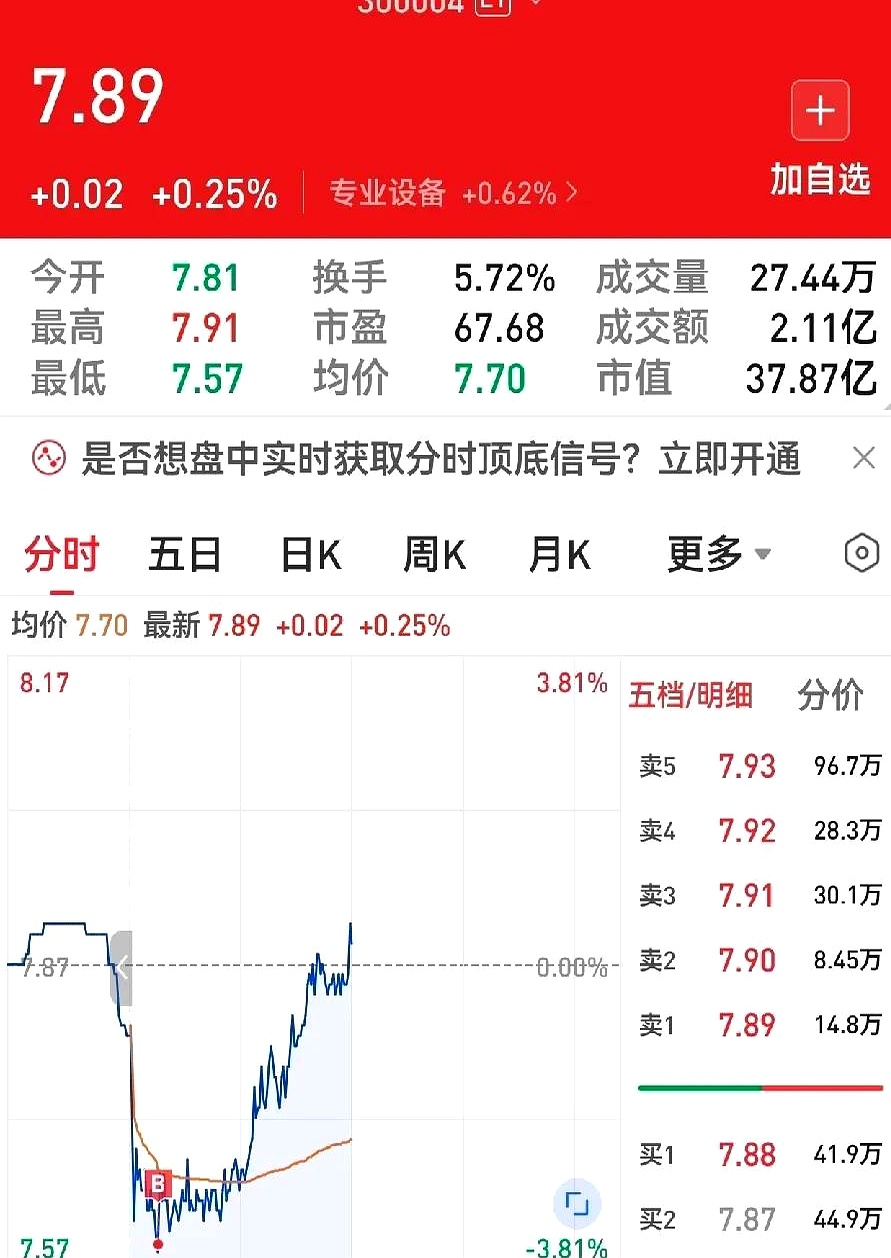Select the 周K chart tab
This screenshot has height=1258, width=891.
[x=434, y=554]
